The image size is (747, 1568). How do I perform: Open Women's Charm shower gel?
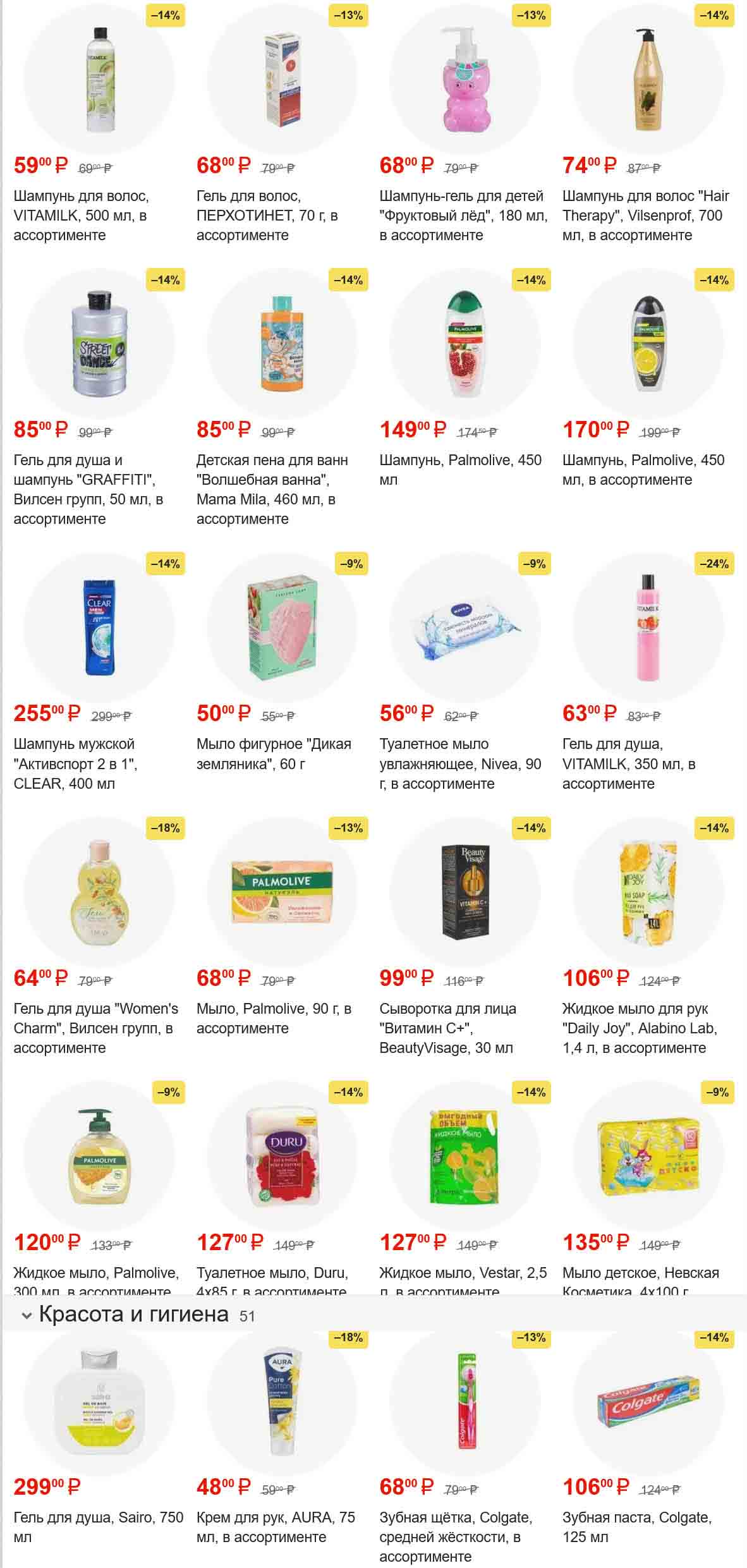coord(98,891)
